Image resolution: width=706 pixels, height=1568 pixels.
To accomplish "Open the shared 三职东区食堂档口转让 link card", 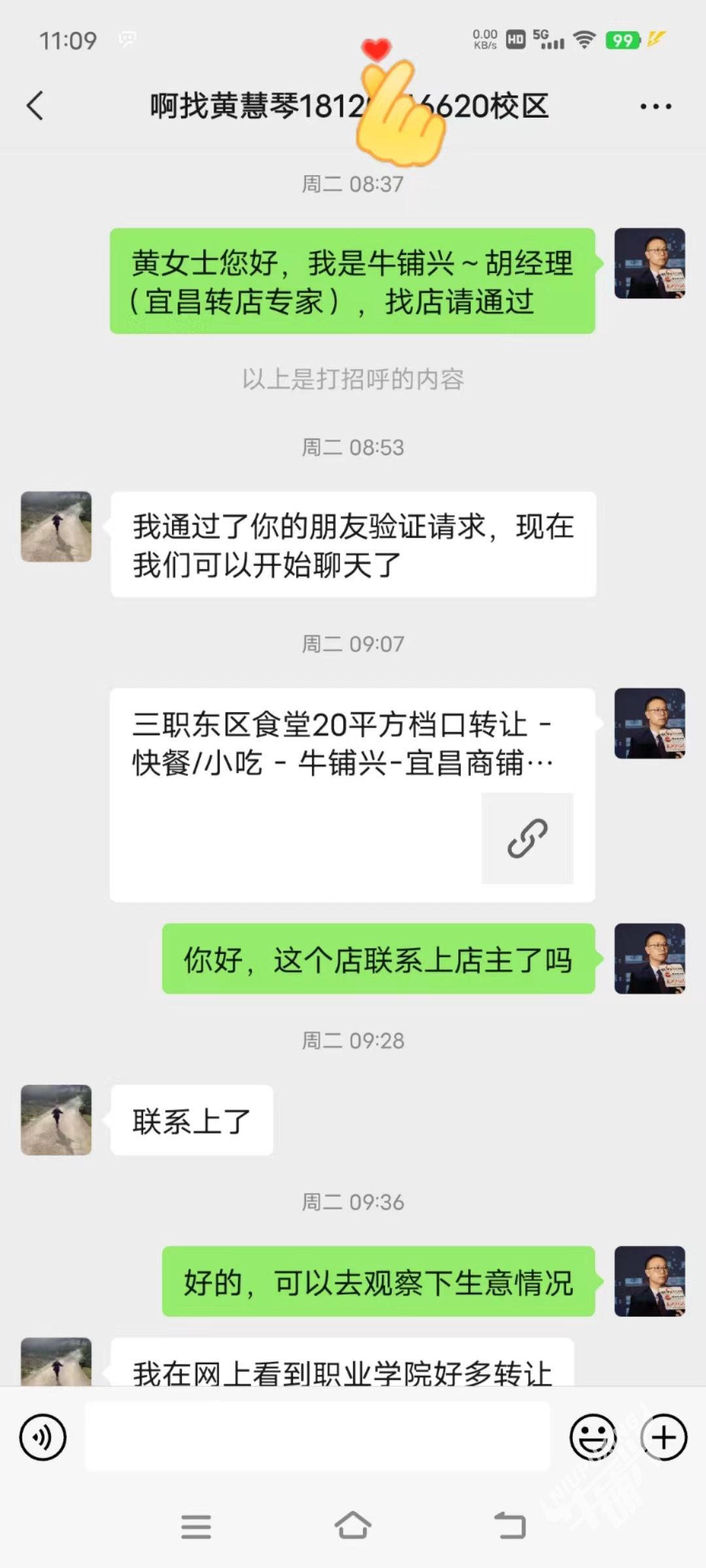I will point(352,794).
